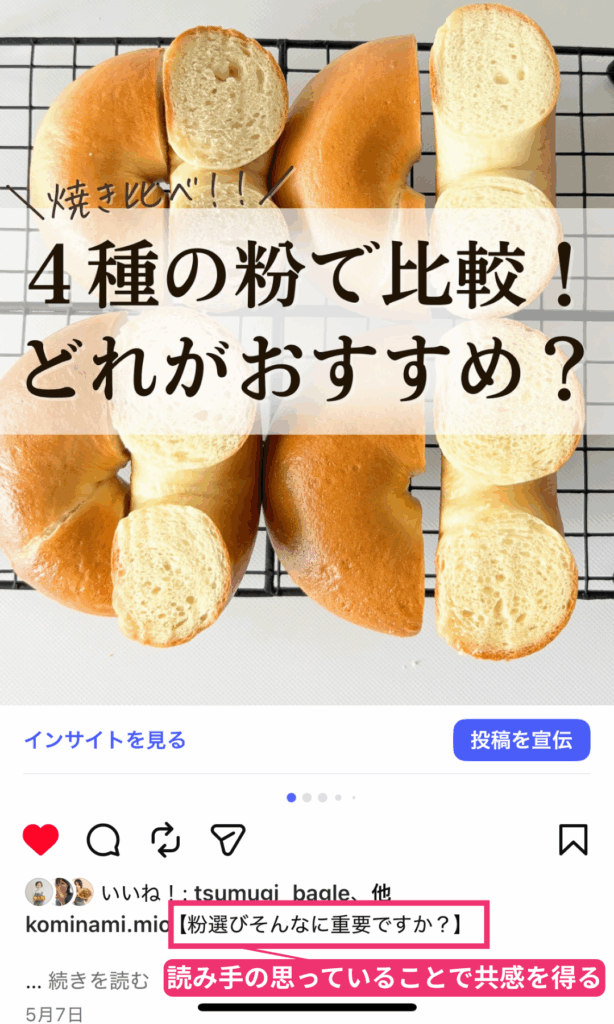614x1024 pixels.
Task: Open the kominami.mio profile from the caption
Action: tap(96, 923)
